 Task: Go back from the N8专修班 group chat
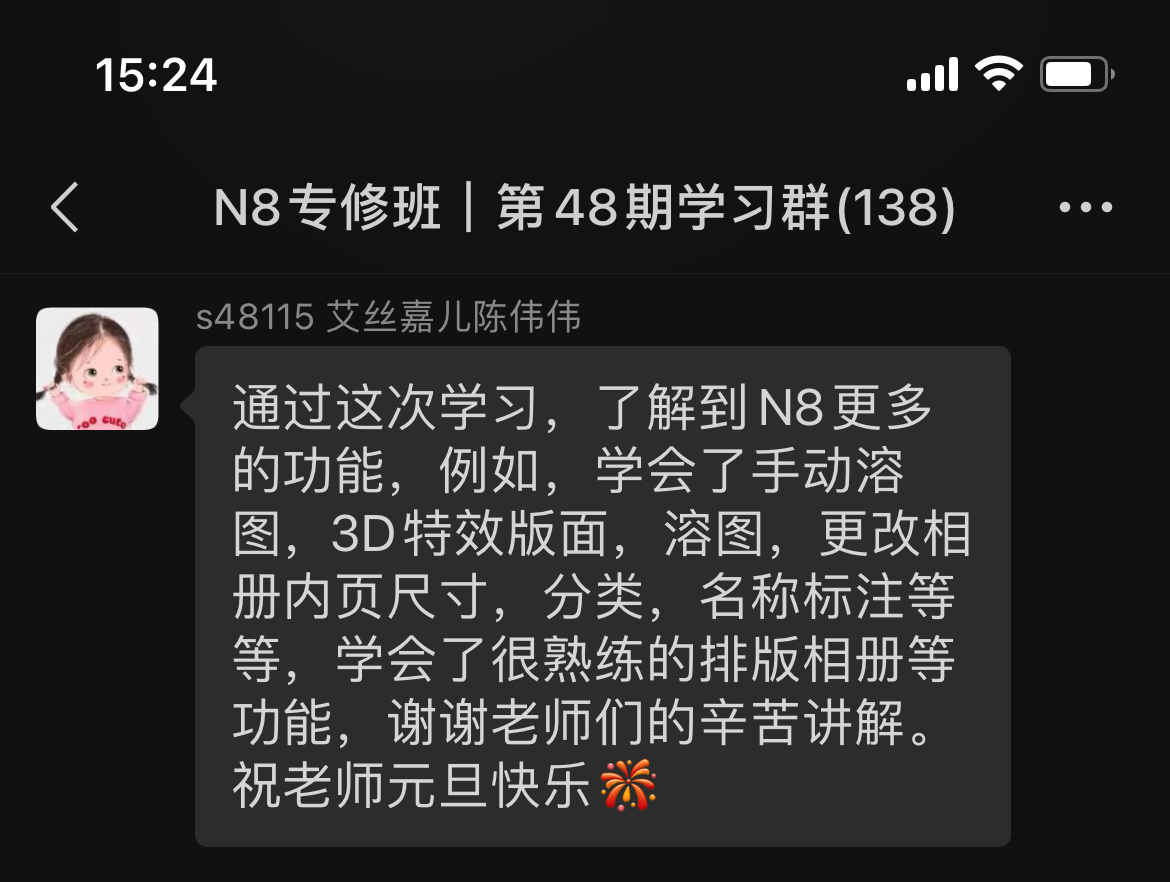65,208
